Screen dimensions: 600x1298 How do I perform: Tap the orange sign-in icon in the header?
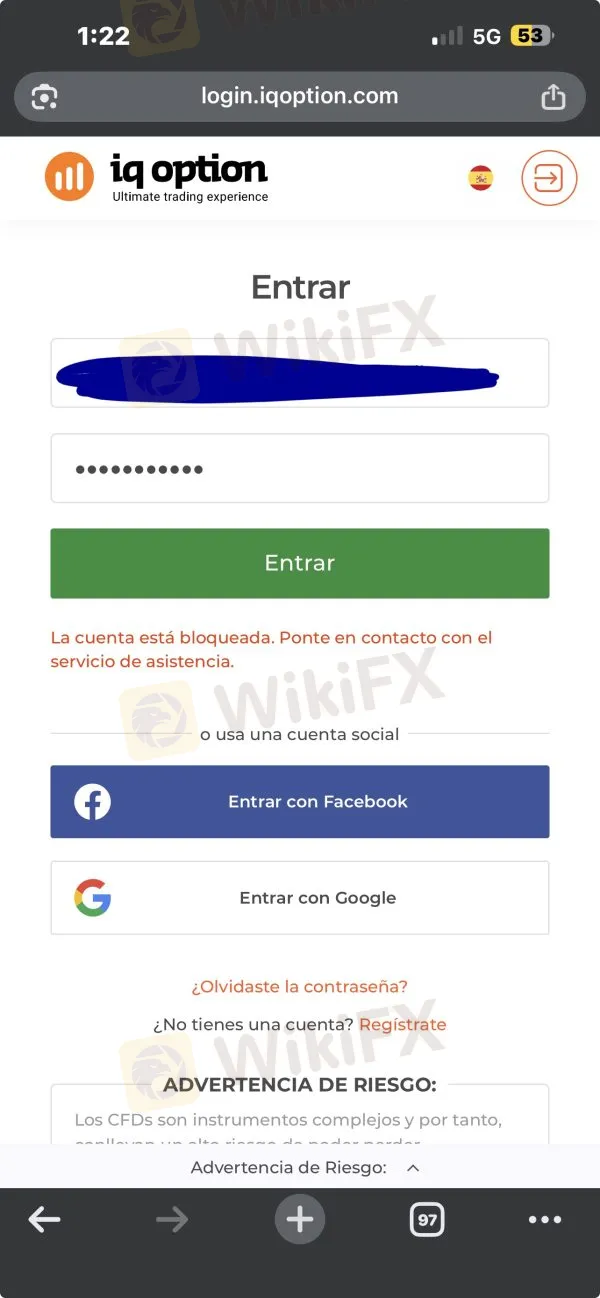tap(549, 179)
